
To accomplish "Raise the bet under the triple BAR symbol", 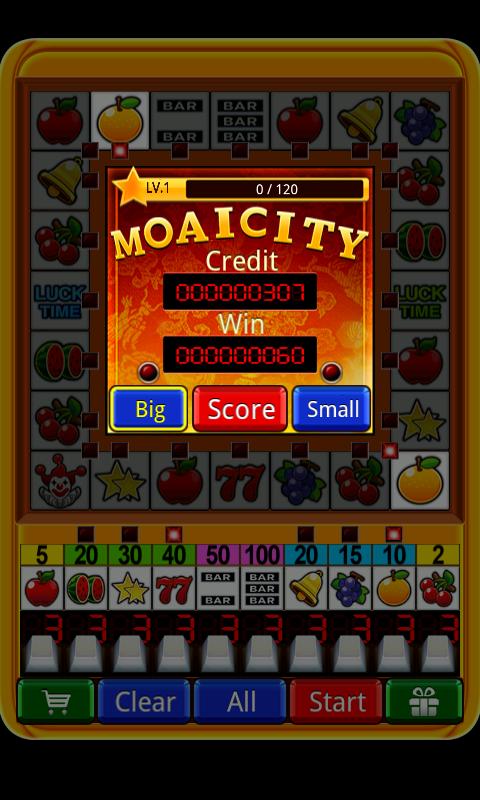I will (262, 654).
